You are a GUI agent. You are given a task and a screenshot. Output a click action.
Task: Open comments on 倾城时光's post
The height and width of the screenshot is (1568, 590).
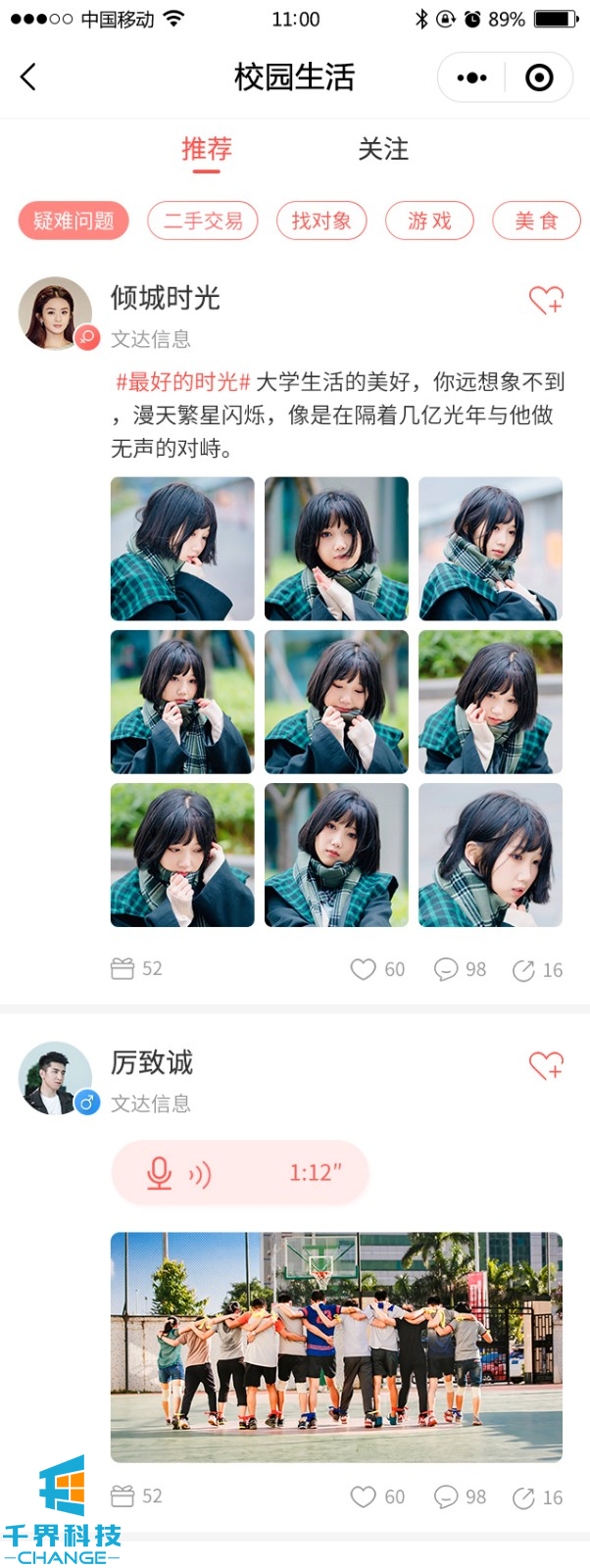click(x=447, y=969)
